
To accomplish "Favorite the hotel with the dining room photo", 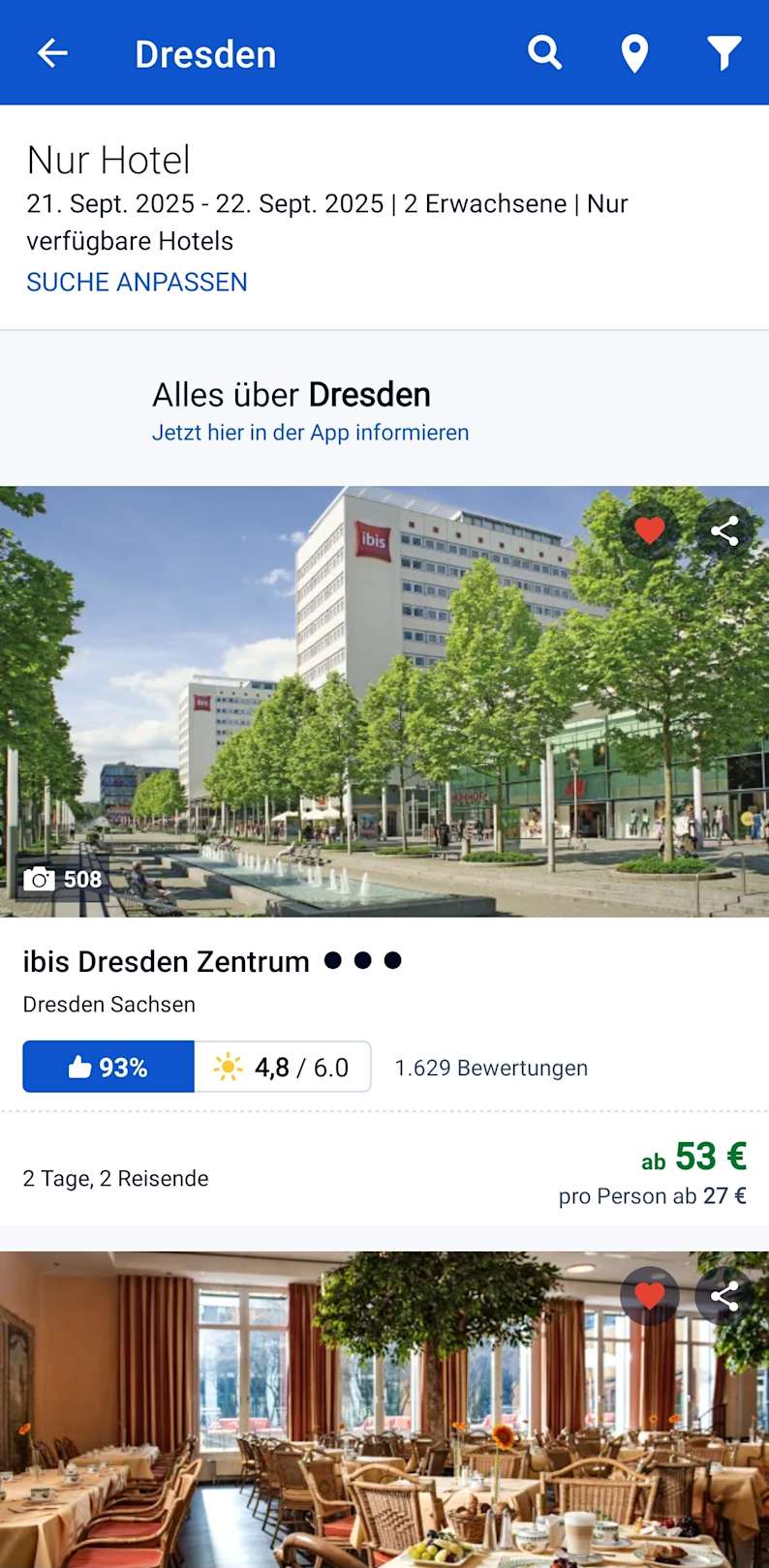I will 649,1295.
